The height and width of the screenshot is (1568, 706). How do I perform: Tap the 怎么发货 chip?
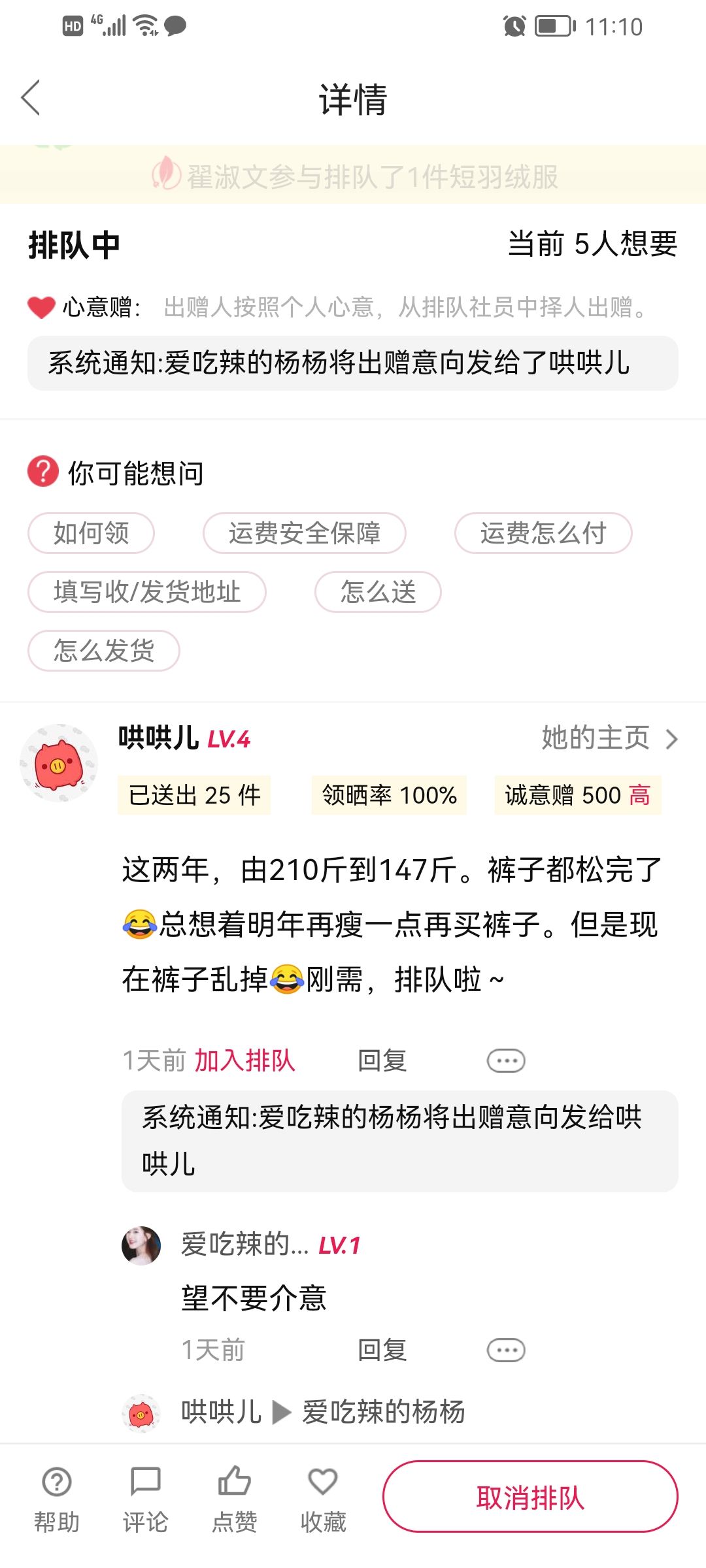tap(104, 651)
